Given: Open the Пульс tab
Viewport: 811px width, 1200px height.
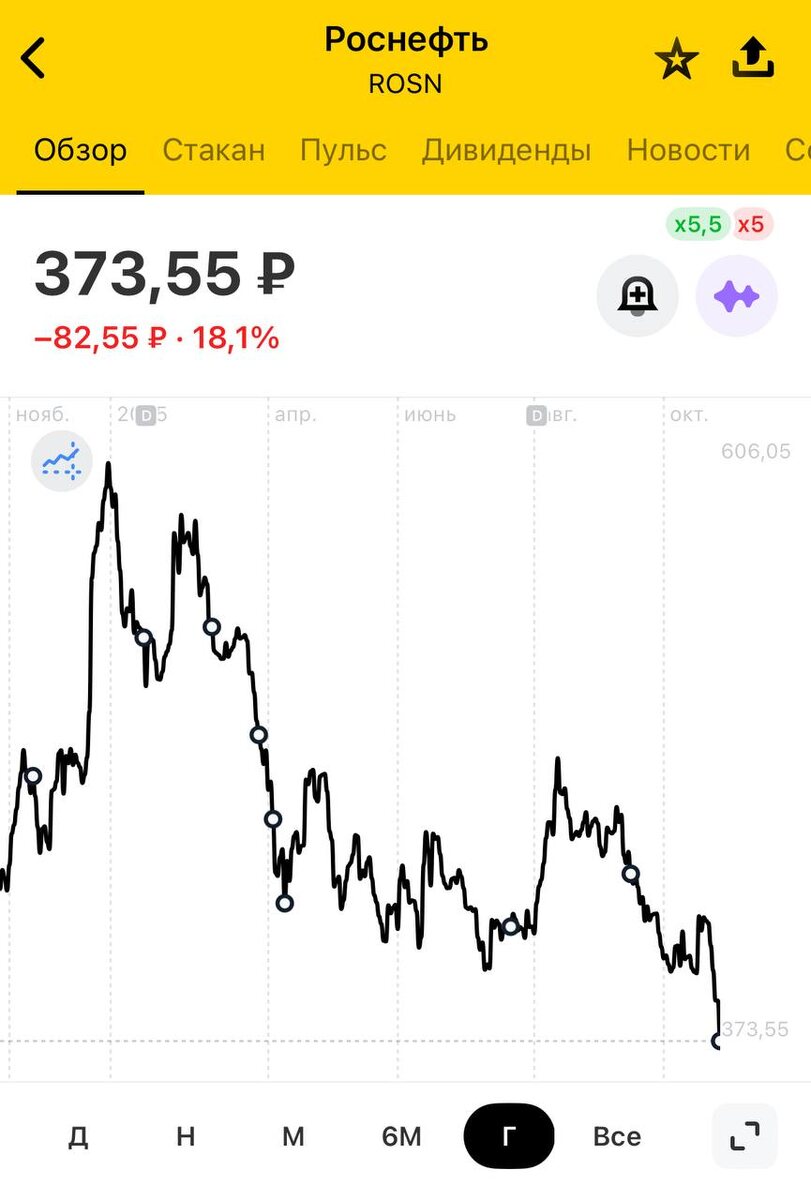Looking at the screenshot, I should pos(343,150).
